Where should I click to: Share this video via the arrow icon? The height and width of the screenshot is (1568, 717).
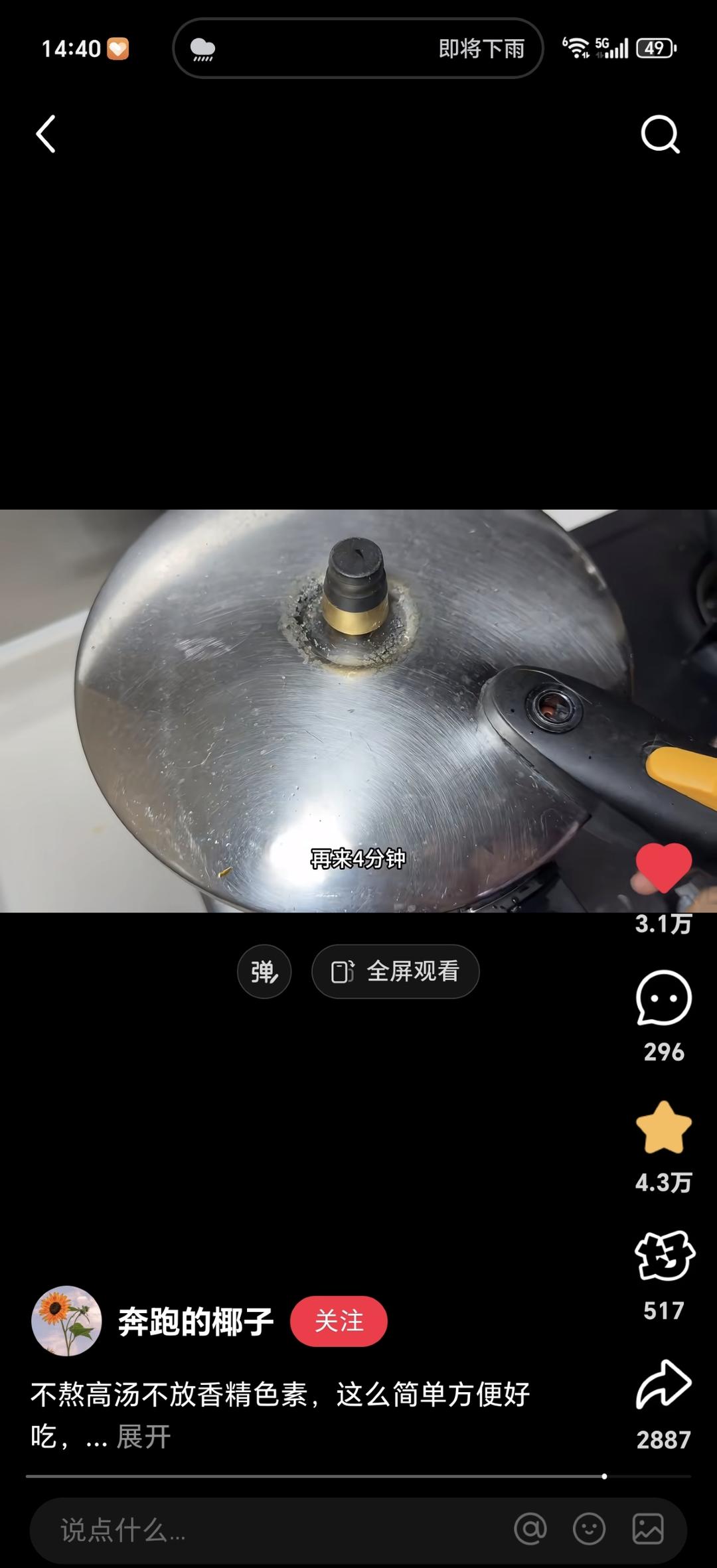click(x=663, y=1385)
